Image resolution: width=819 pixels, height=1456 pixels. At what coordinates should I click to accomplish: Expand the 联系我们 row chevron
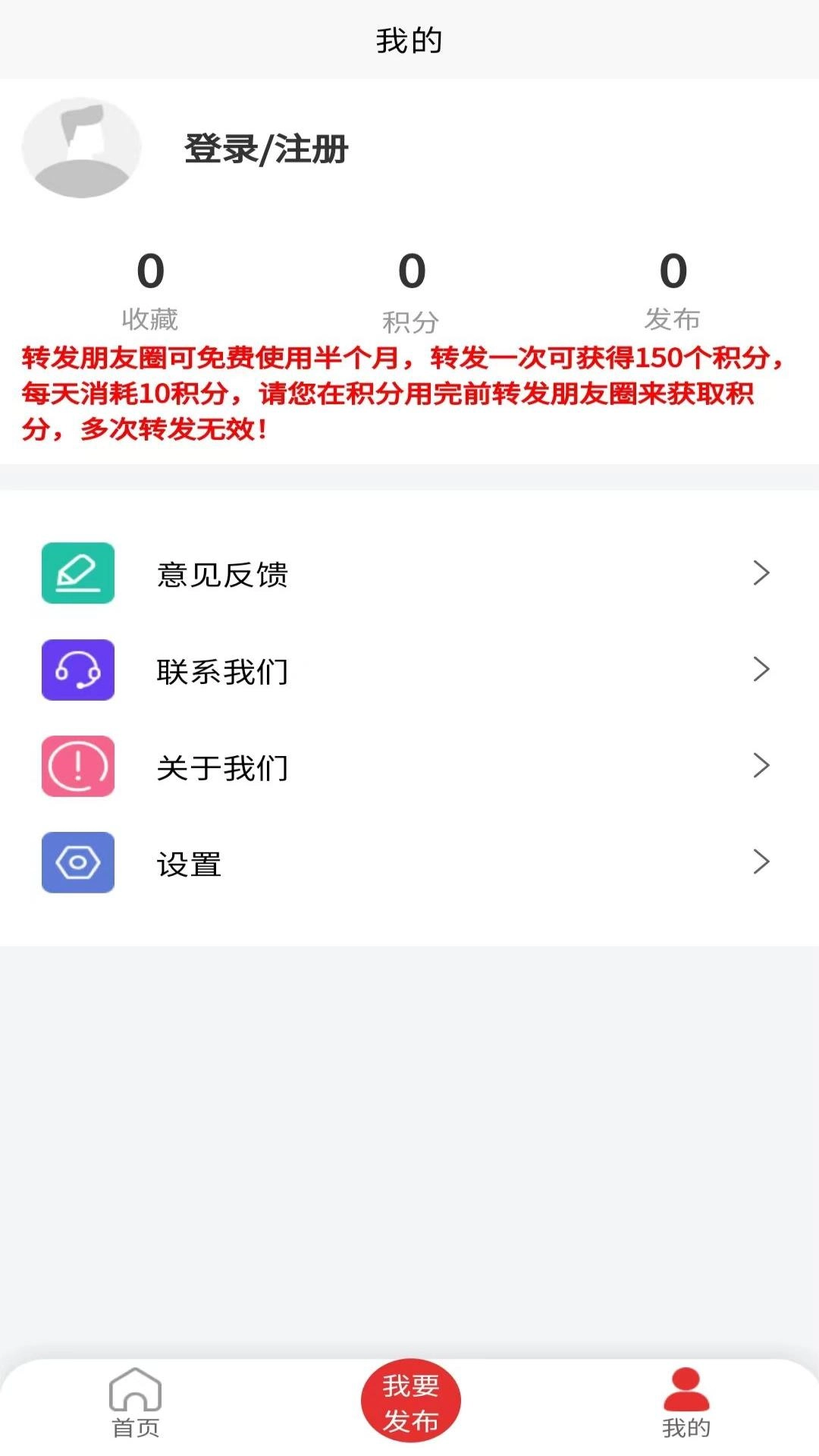pos(761,670)
